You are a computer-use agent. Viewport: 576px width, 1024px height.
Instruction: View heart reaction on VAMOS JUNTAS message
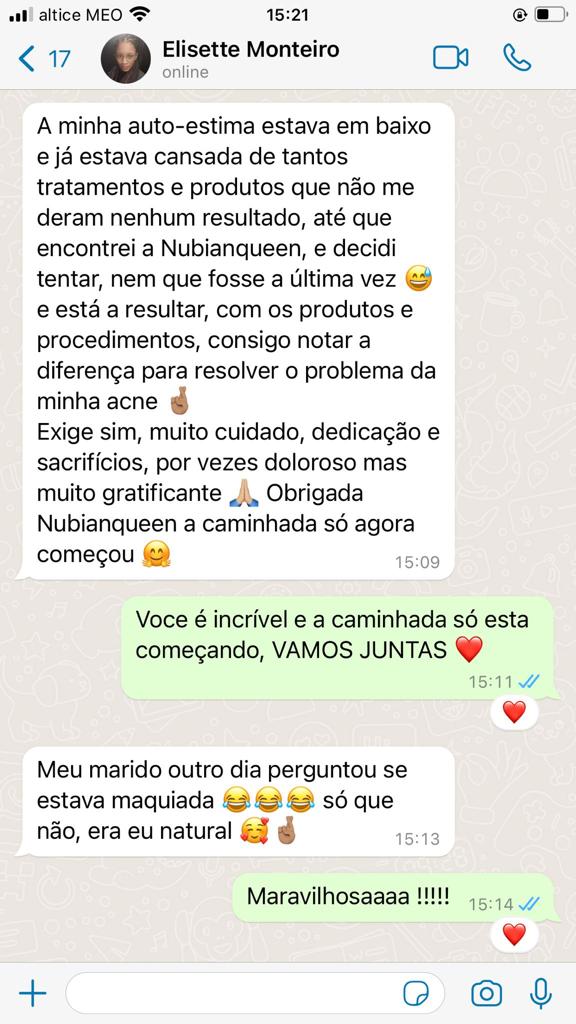tap(515, 712)
